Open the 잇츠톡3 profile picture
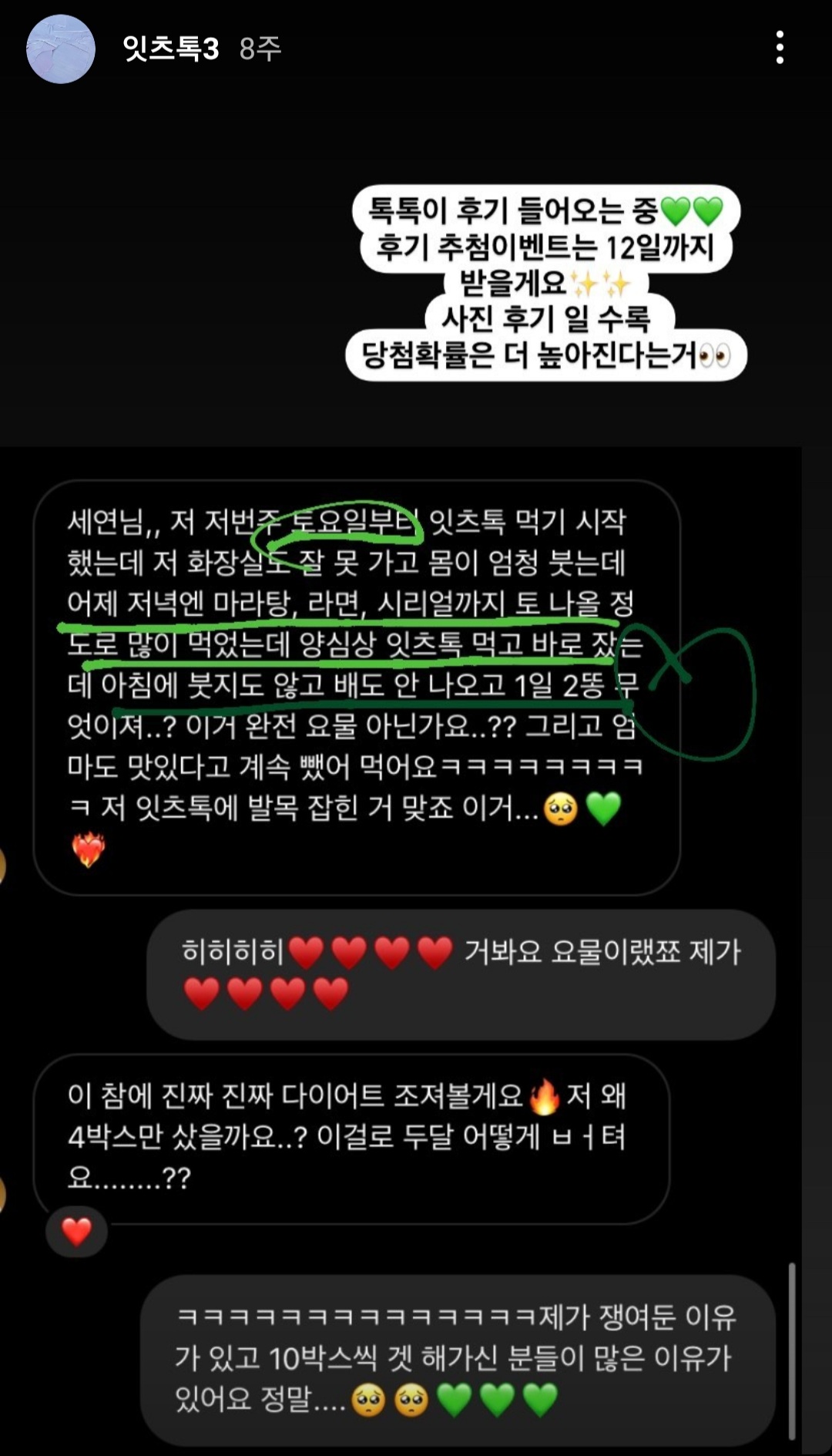Viewport: 832px width, 1456px height. (60, 49)
